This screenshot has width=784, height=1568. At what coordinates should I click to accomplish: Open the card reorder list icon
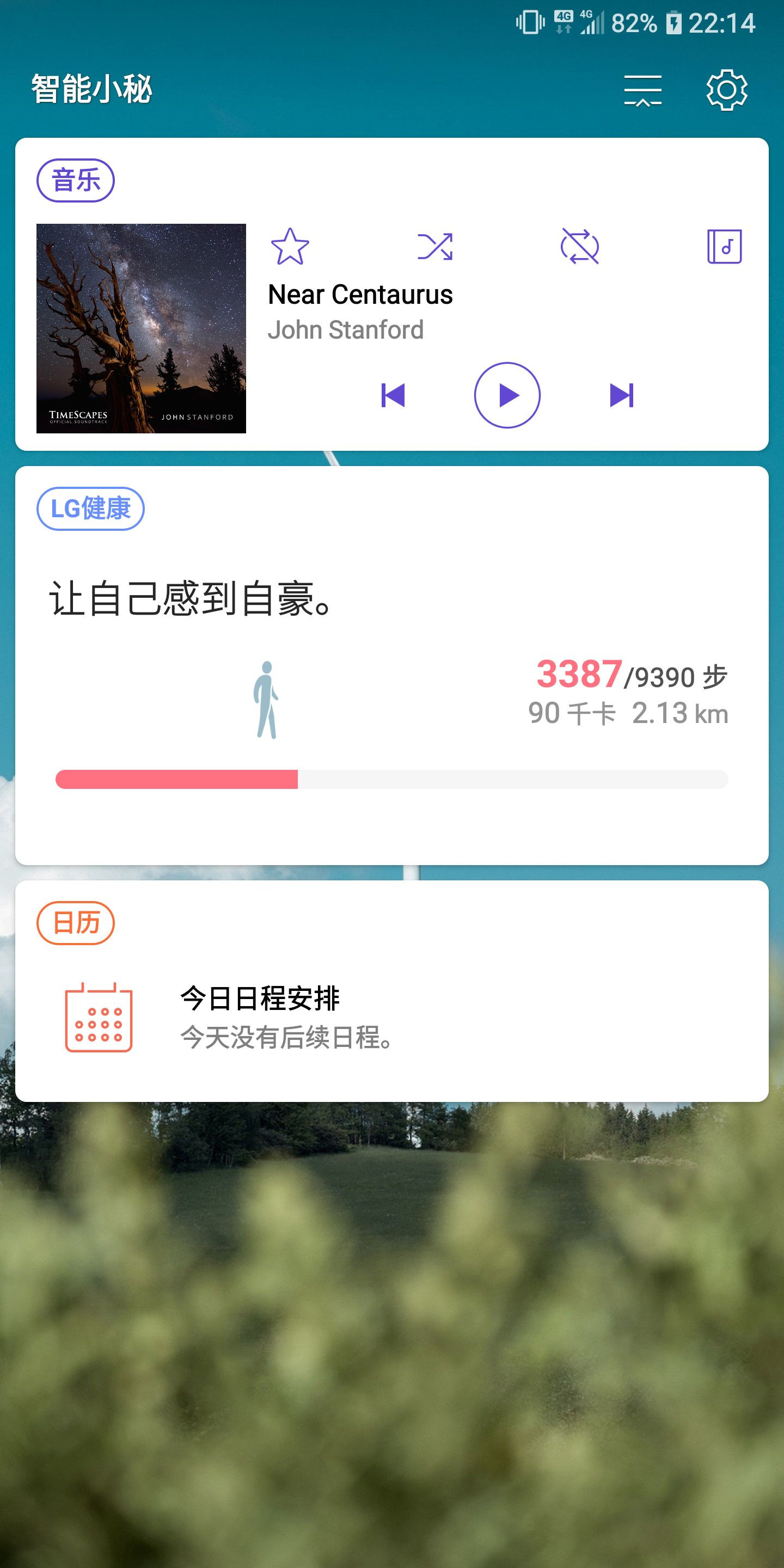click(642, 91)
